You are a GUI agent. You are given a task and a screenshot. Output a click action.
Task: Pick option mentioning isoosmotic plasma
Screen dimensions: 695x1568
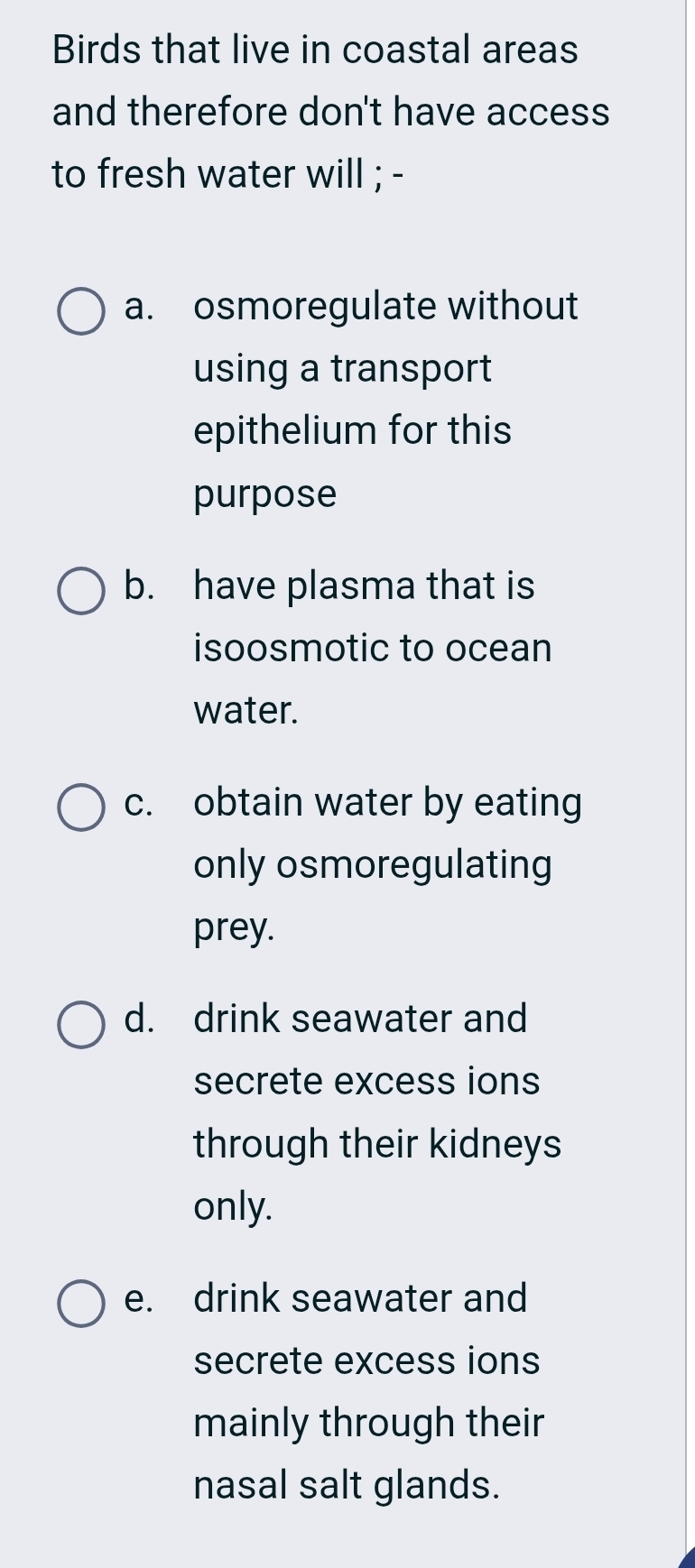[361, 650]
